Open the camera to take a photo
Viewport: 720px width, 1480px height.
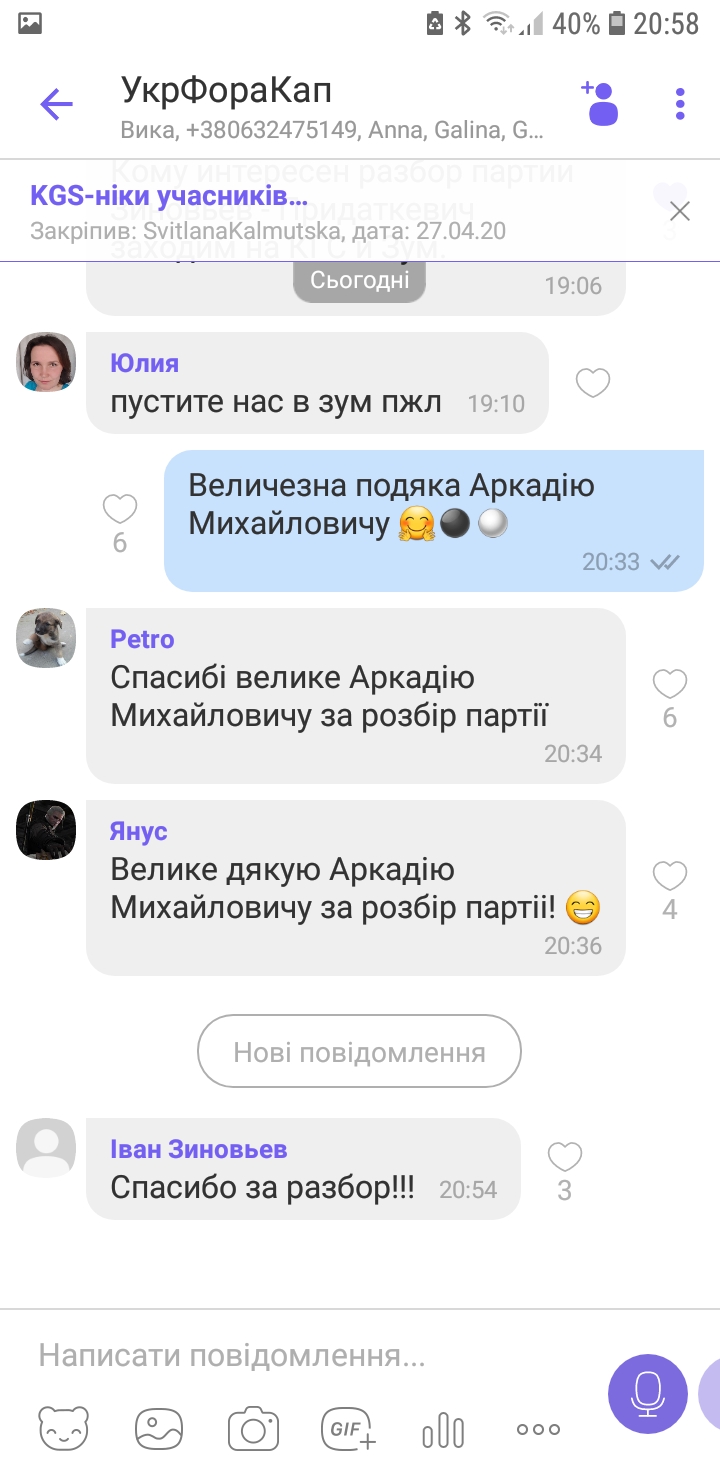(x=253, y=1430)
